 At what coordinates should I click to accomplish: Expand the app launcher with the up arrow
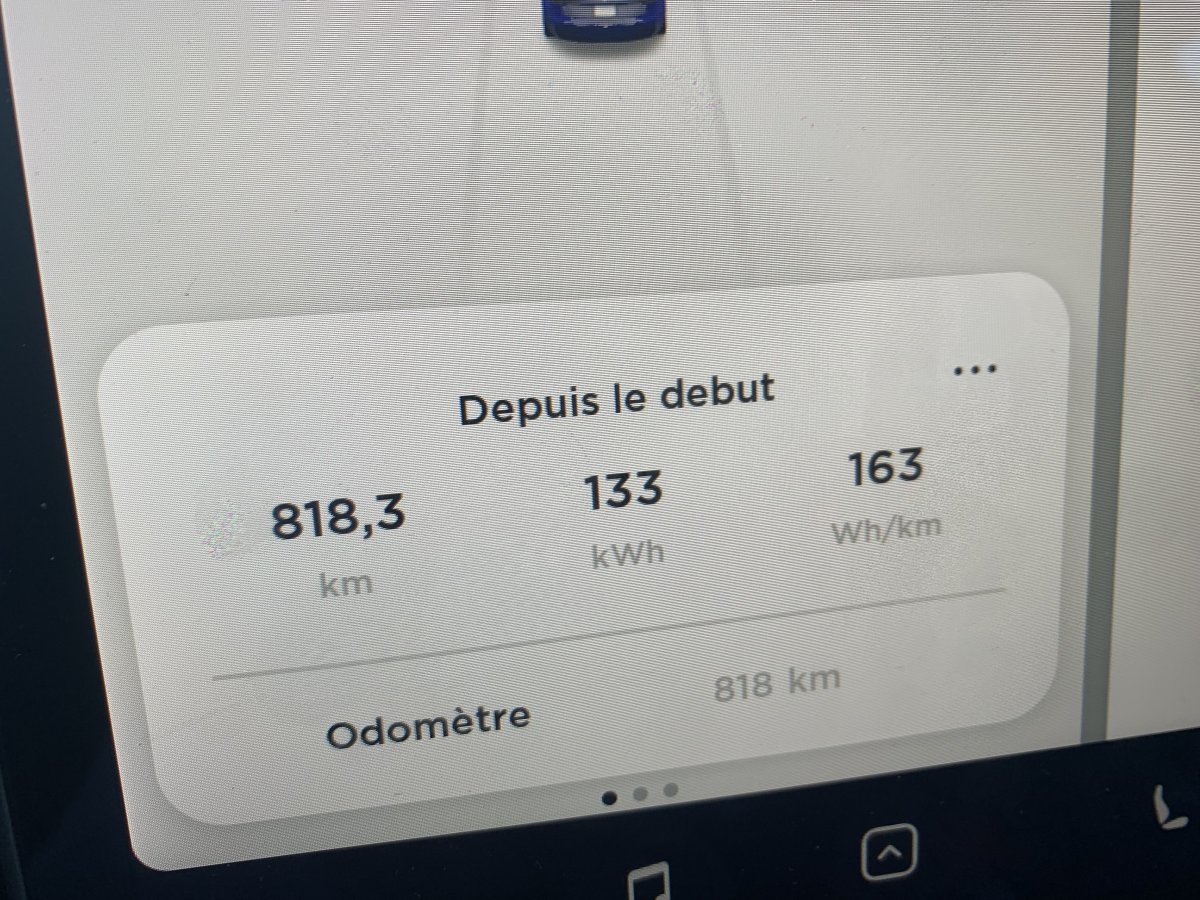pos(889,853)
